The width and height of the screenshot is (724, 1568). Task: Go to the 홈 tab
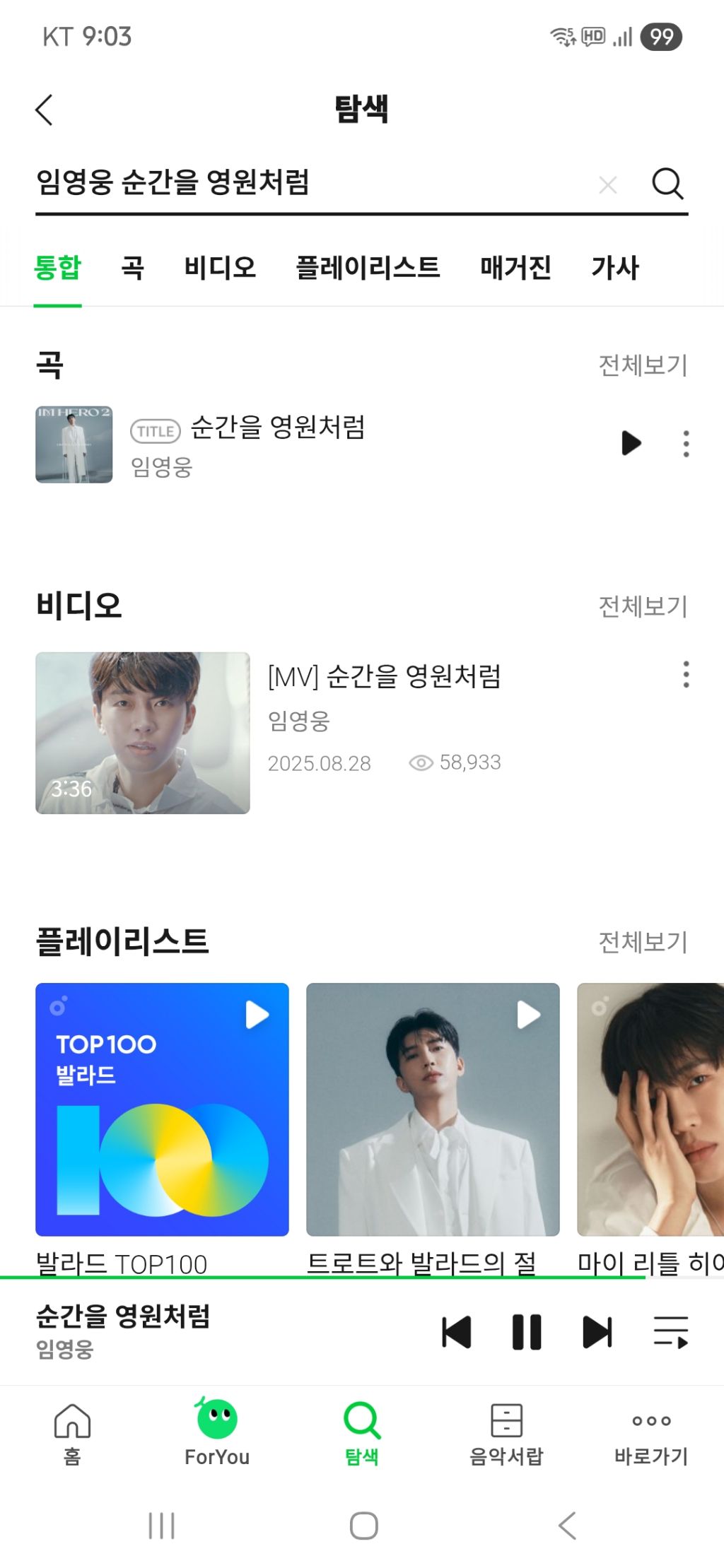pyautogui.click(x=72, y=1431)
